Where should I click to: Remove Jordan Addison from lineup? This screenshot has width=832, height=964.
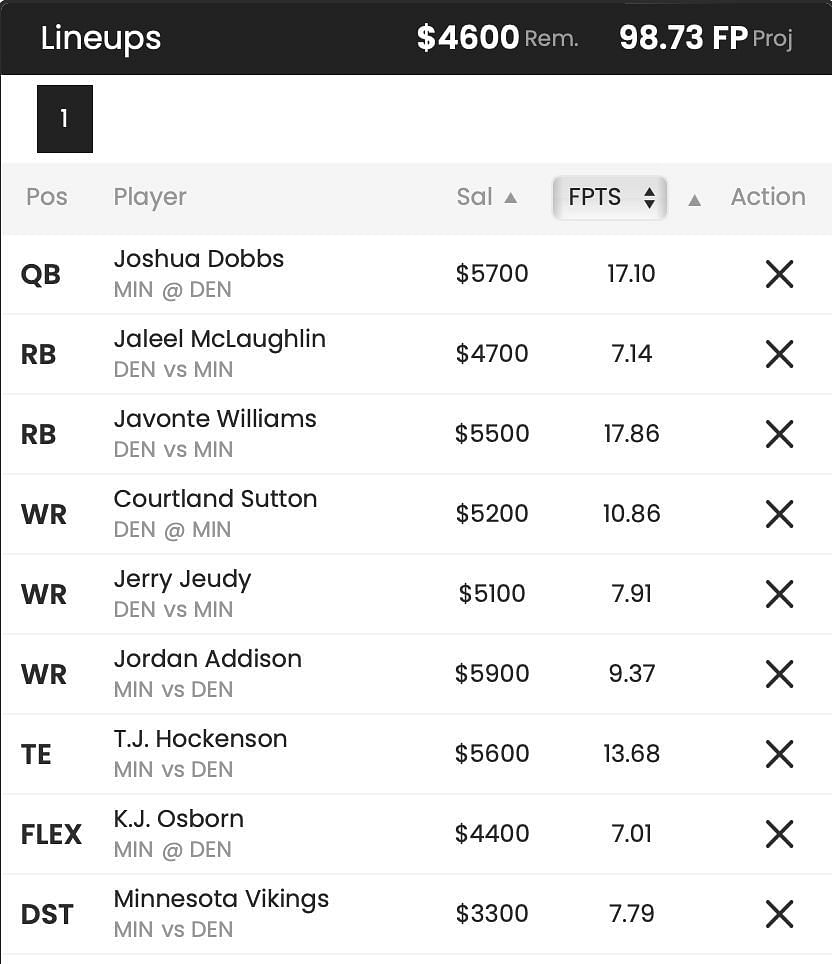pyautogui.click(x=779, y=674)
